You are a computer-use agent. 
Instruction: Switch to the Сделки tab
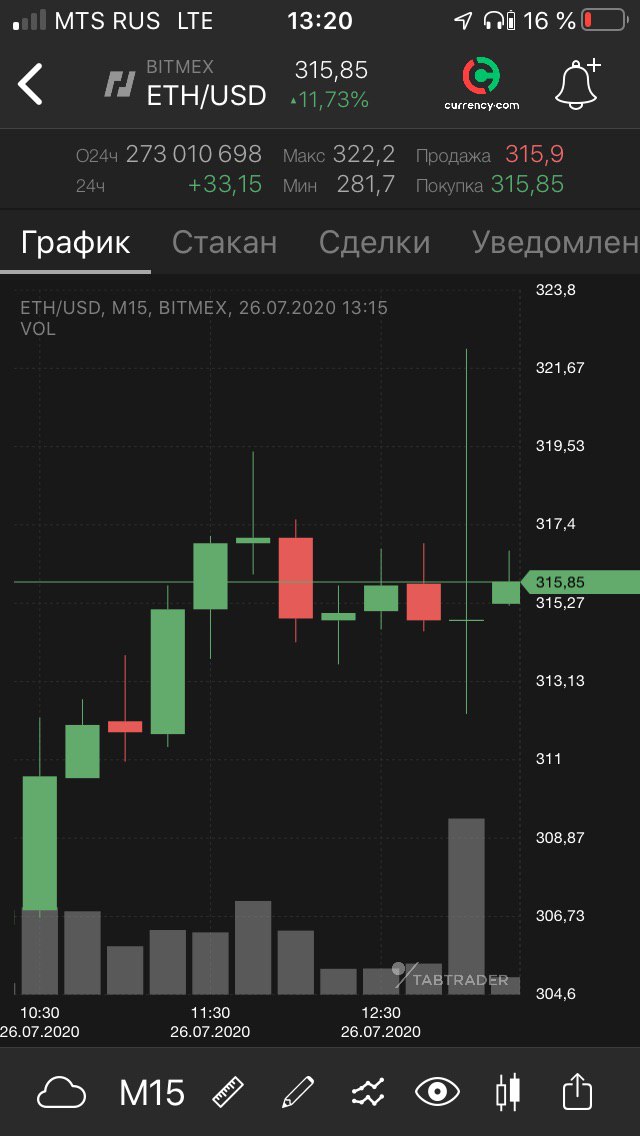375,243
